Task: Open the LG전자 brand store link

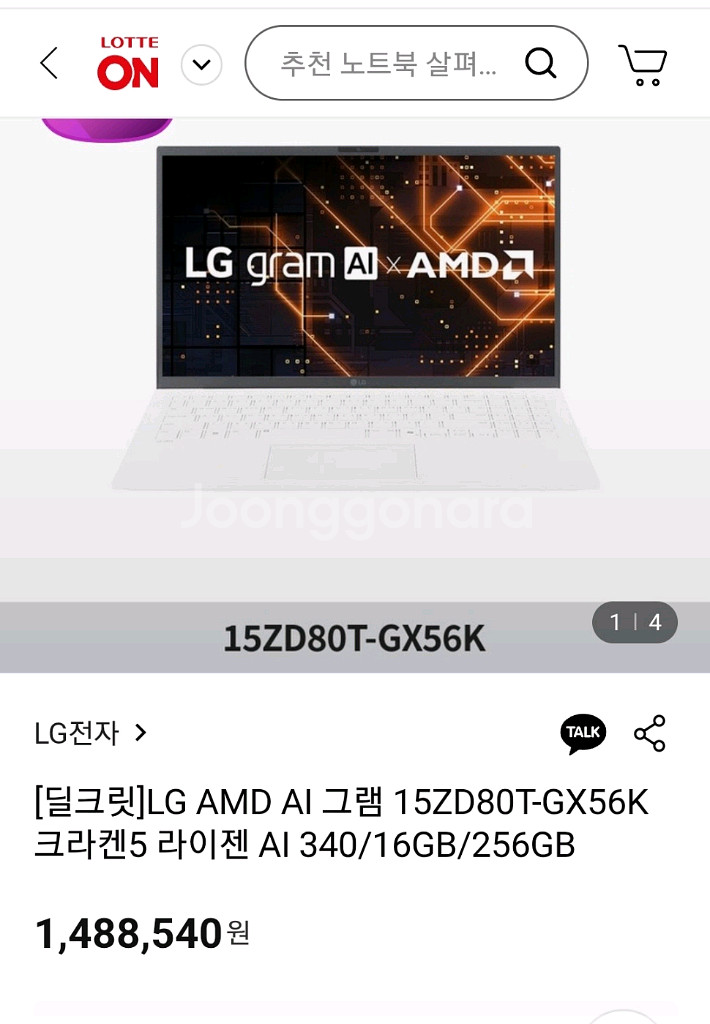Action: click(x=90, y=733)
